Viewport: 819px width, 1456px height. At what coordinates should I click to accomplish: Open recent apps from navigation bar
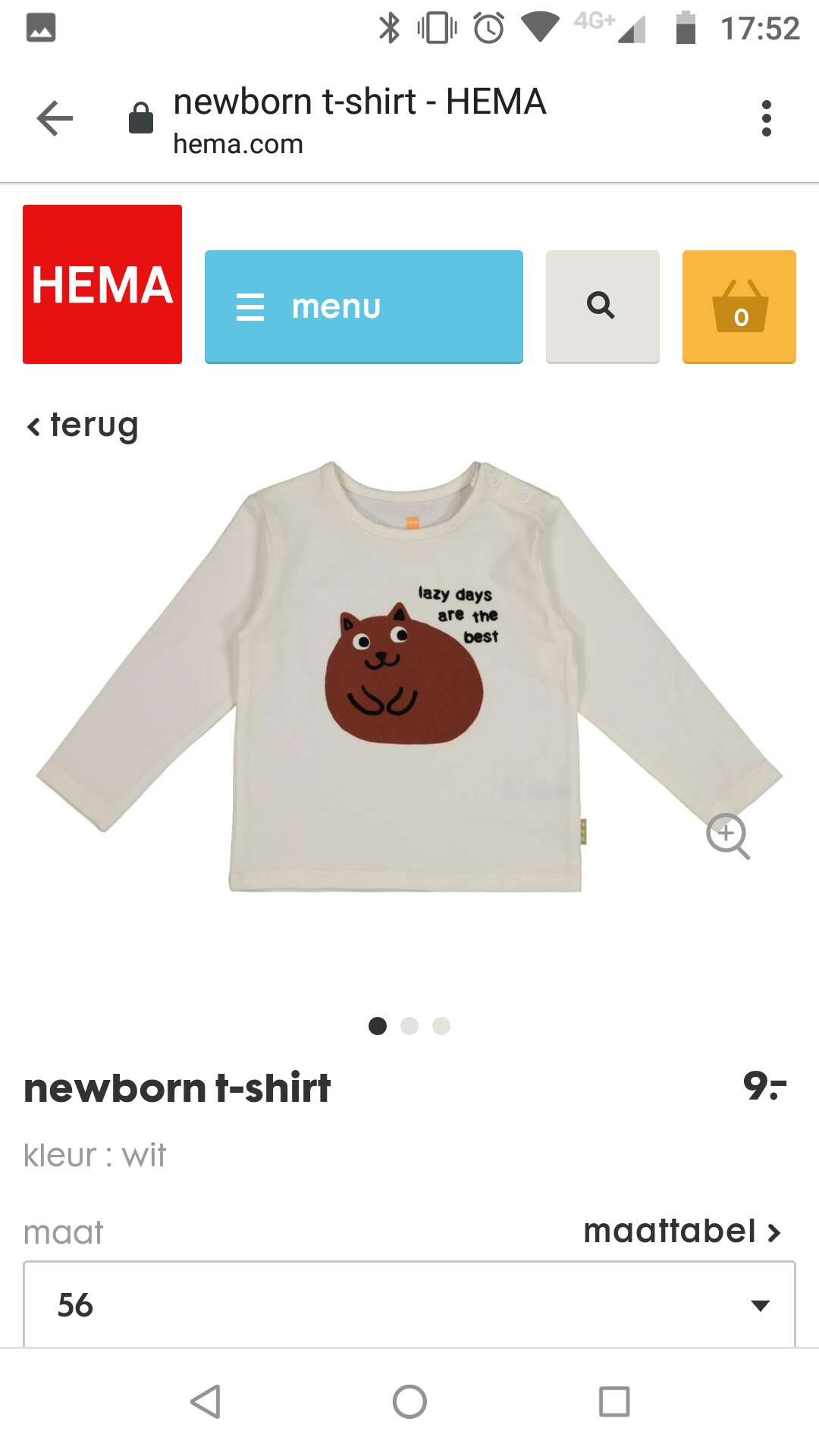(x=614, y=1401)
